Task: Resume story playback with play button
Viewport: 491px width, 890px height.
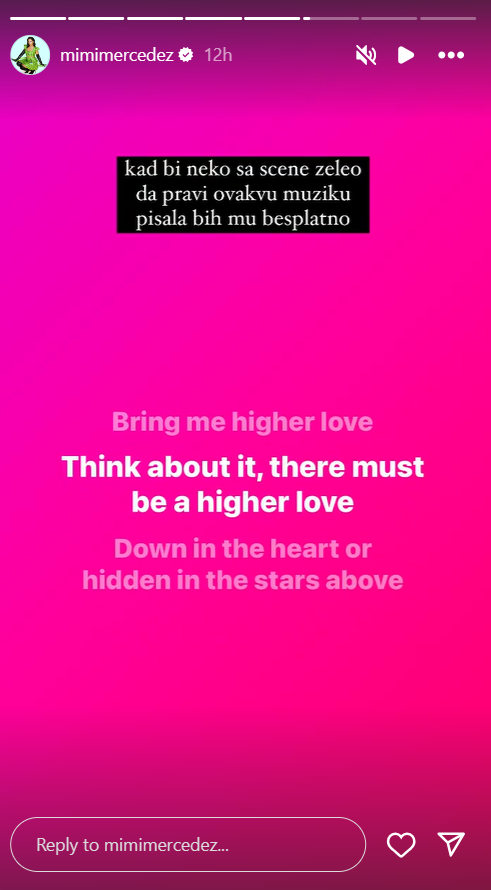Action: click(405, 55)
